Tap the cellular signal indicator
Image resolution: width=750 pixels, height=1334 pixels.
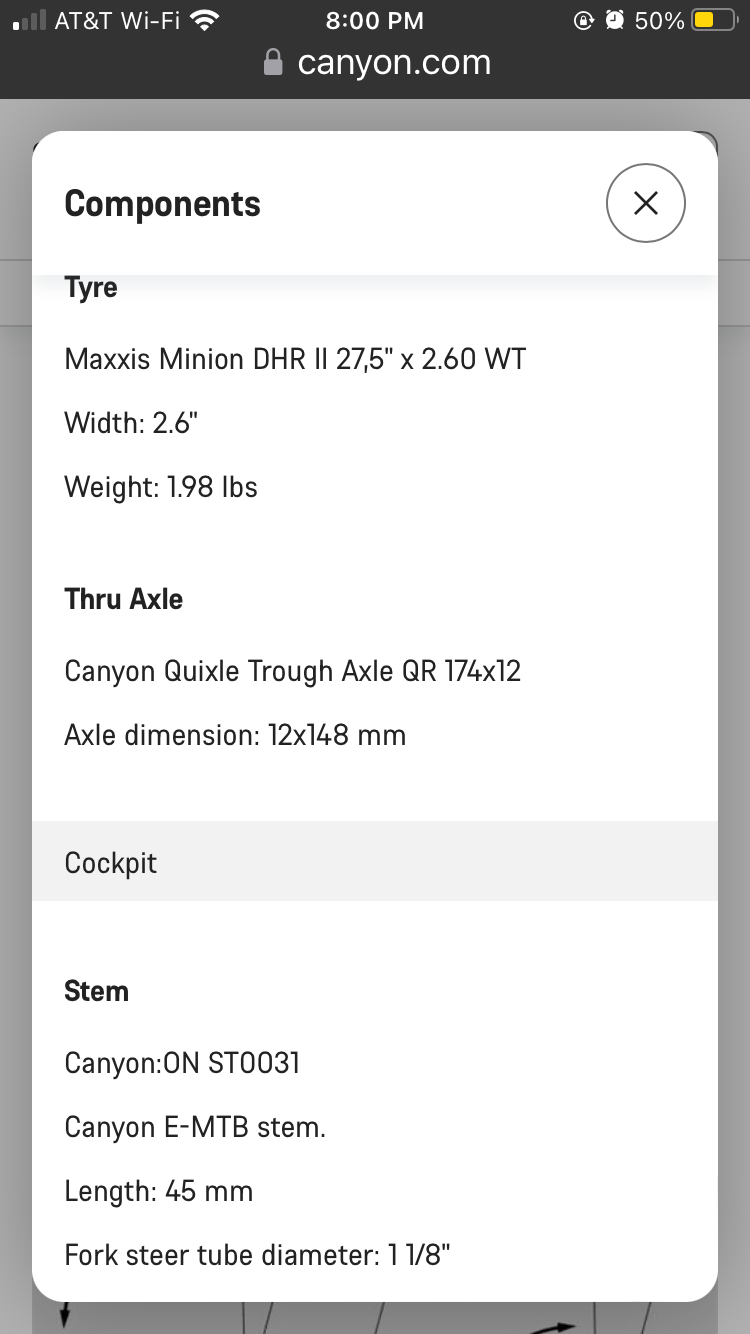27,19
